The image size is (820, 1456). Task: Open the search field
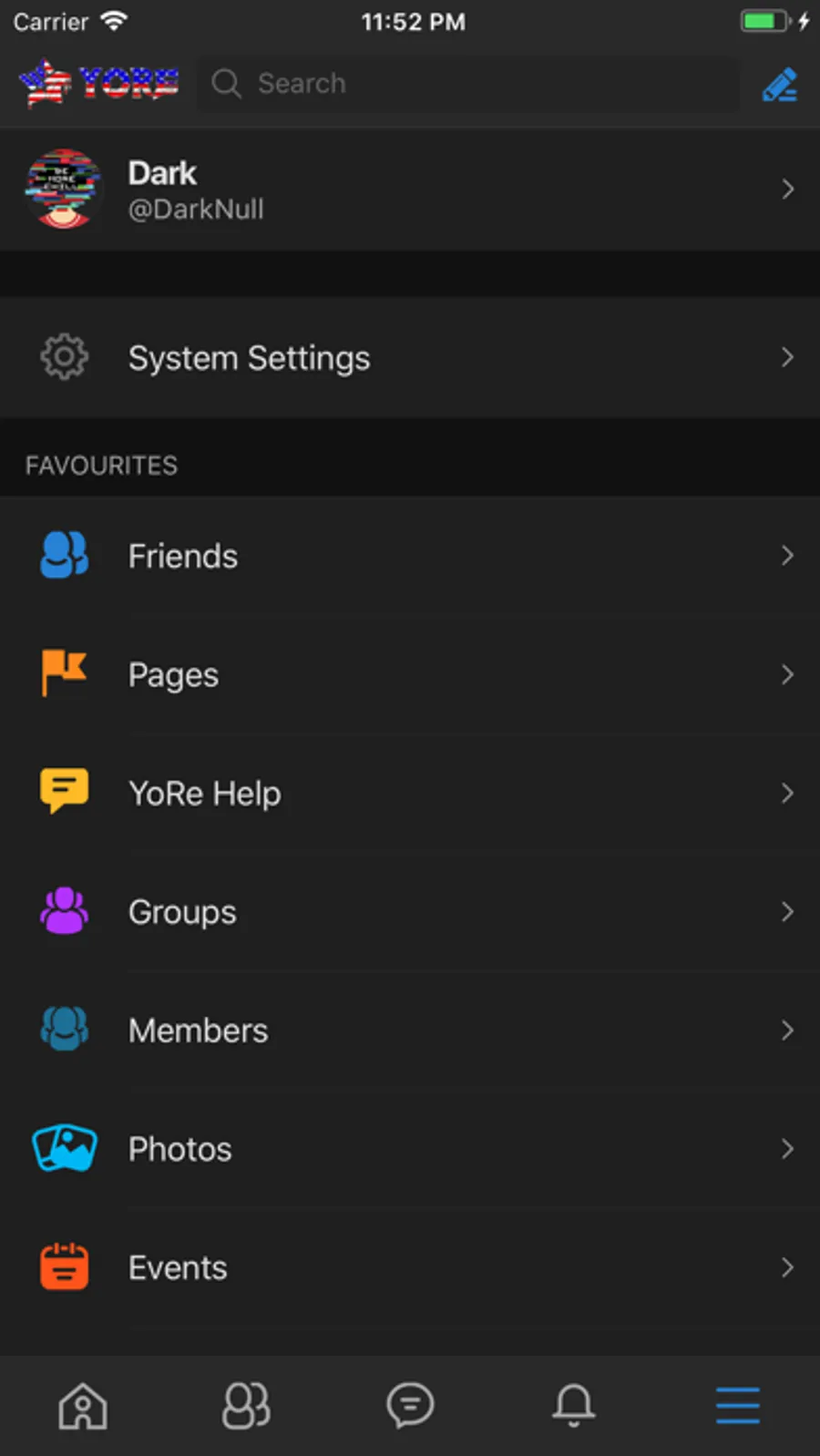point(468,84)
